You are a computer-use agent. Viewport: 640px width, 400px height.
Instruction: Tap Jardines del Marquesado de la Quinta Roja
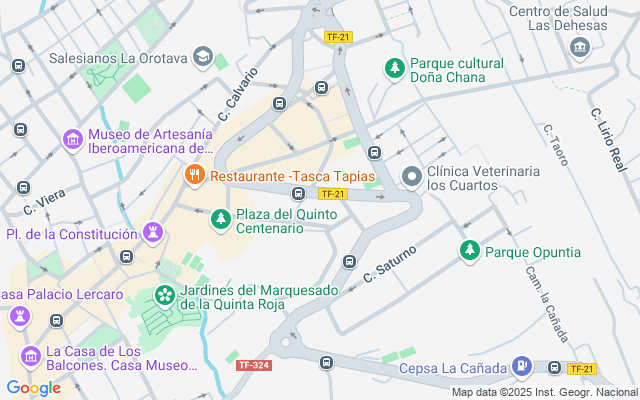coord(164,297)
